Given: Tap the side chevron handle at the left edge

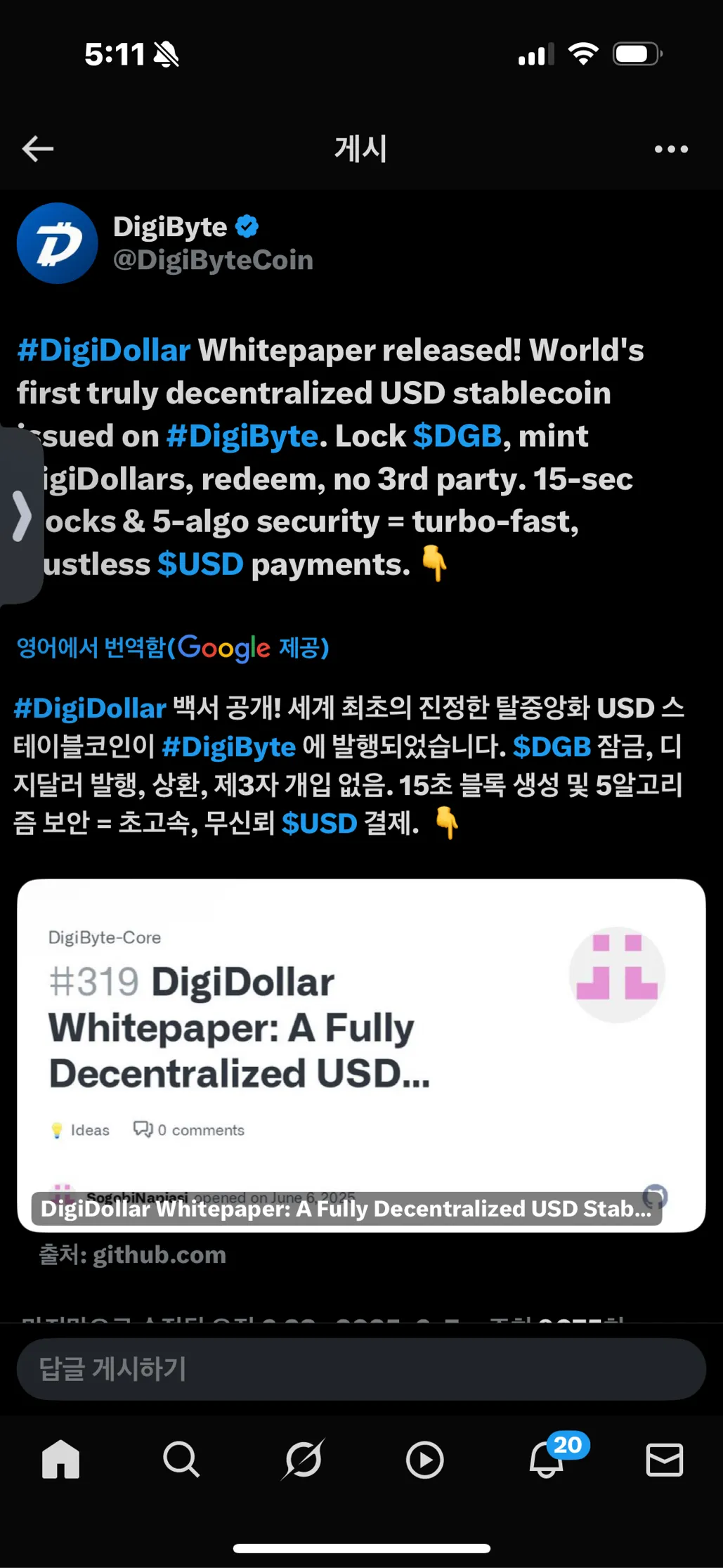Looking at the screenshot, I should point(21,517).
